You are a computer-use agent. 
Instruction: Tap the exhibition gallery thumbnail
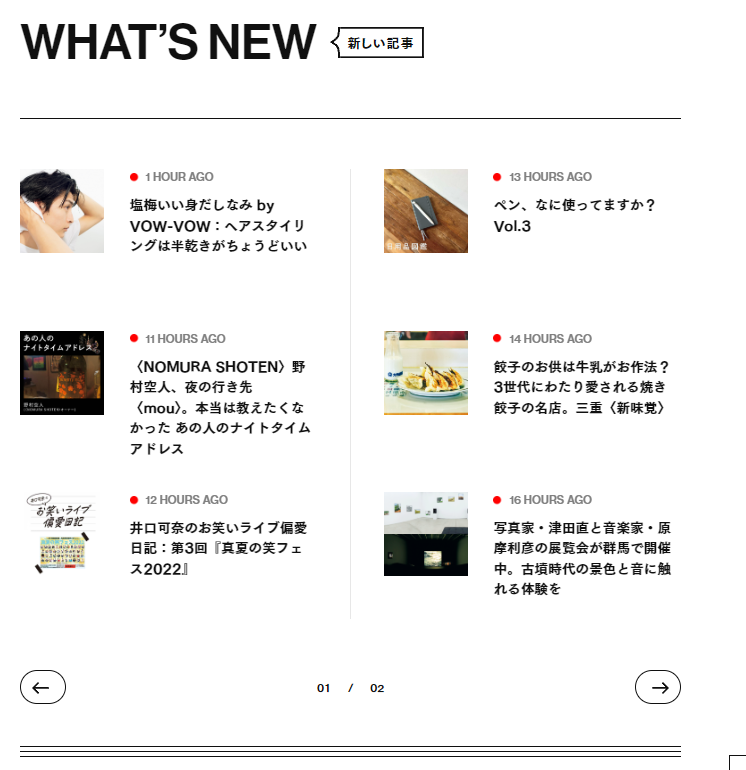tap(426, 534)
